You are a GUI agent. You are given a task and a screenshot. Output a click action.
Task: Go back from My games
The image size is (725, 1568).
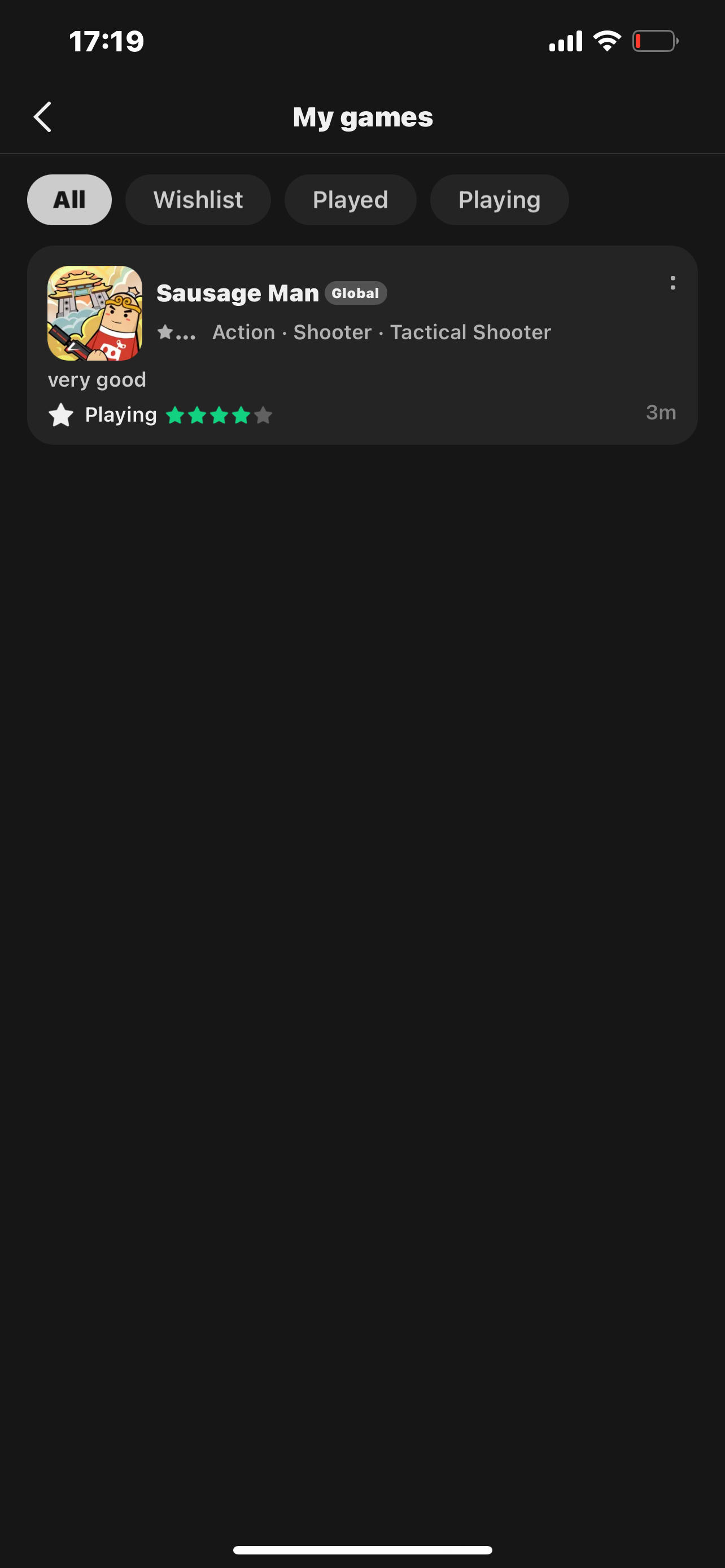[x=42, y=117]
